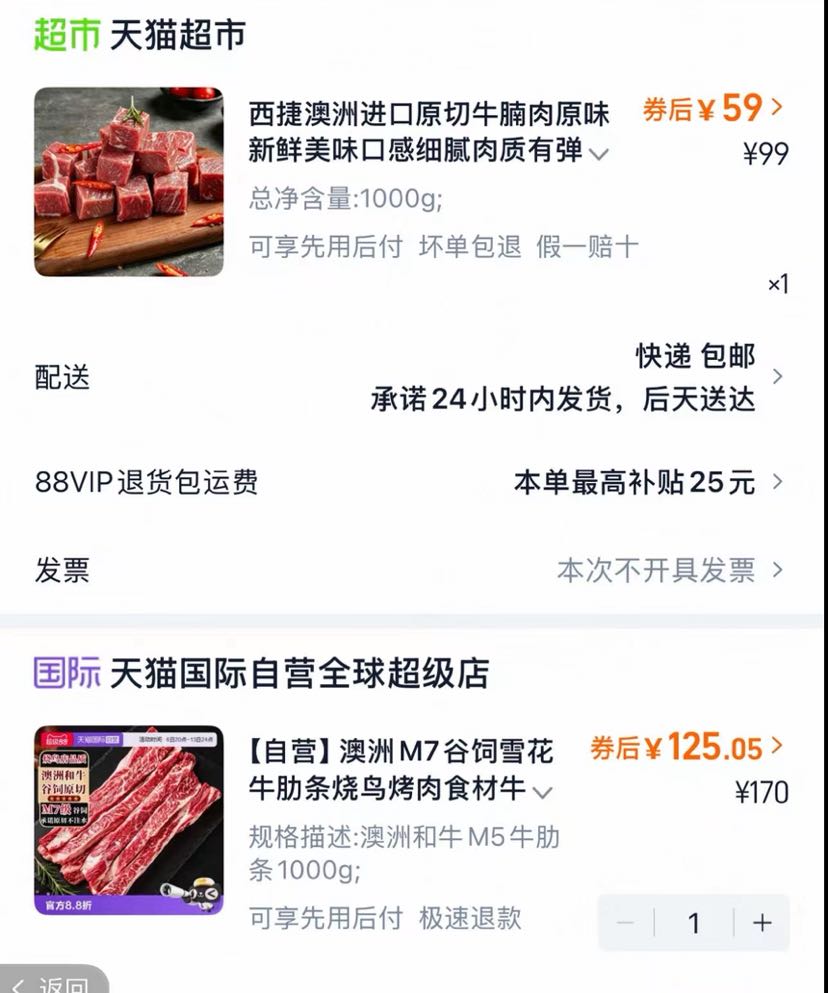Open the beef brisket product image
828x993 pixels.
pyautogui.click(x=129, y=182)
